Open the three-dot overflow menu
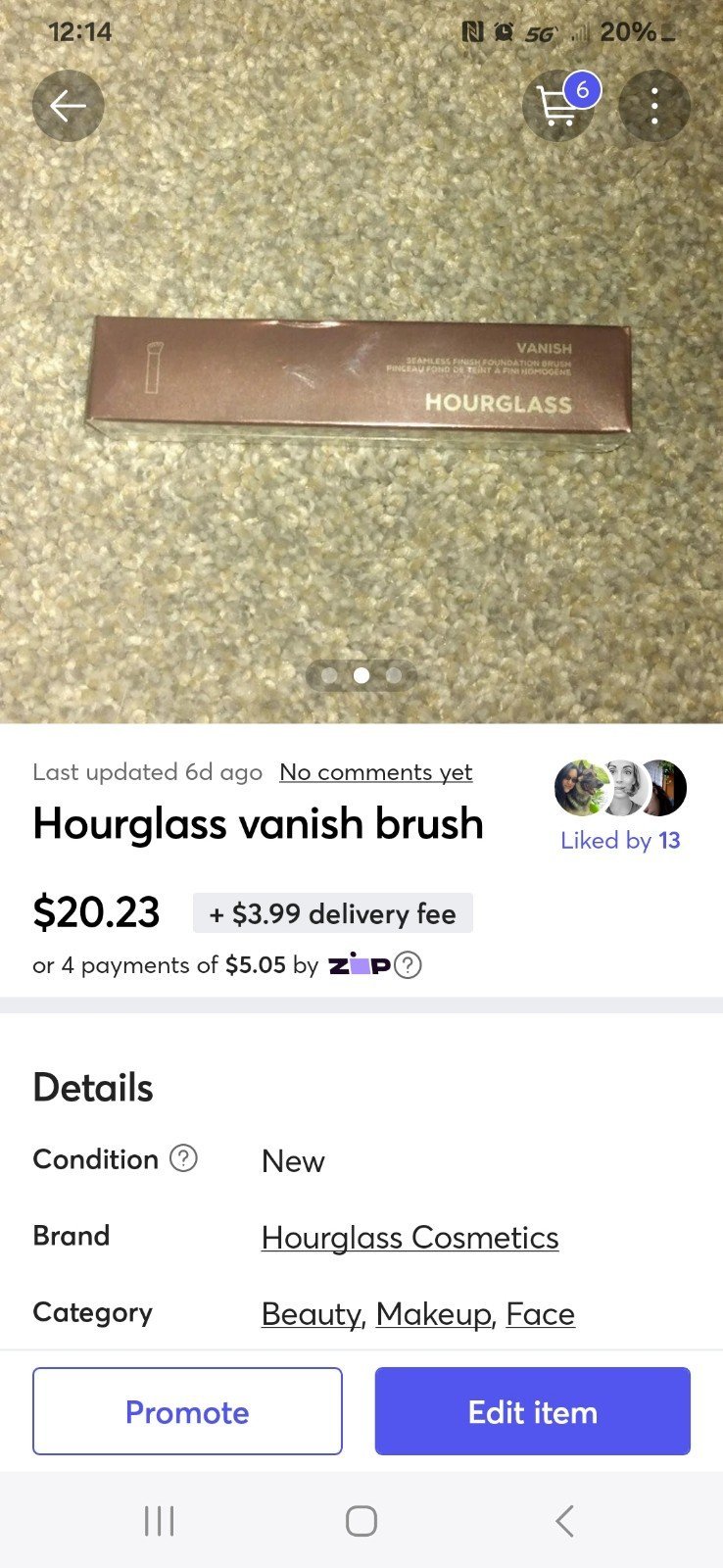 (654, 106)
